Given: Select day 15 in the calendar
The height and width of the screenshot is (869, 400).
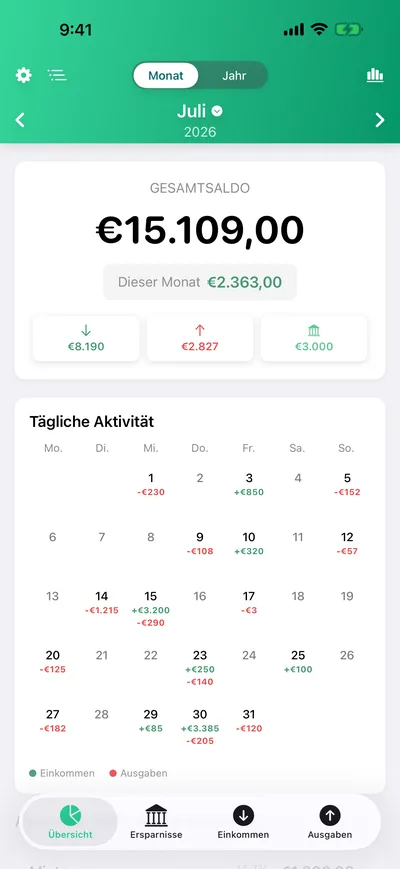Looking at the screenshot, I should pyautogui.click(x=151, y=609).
